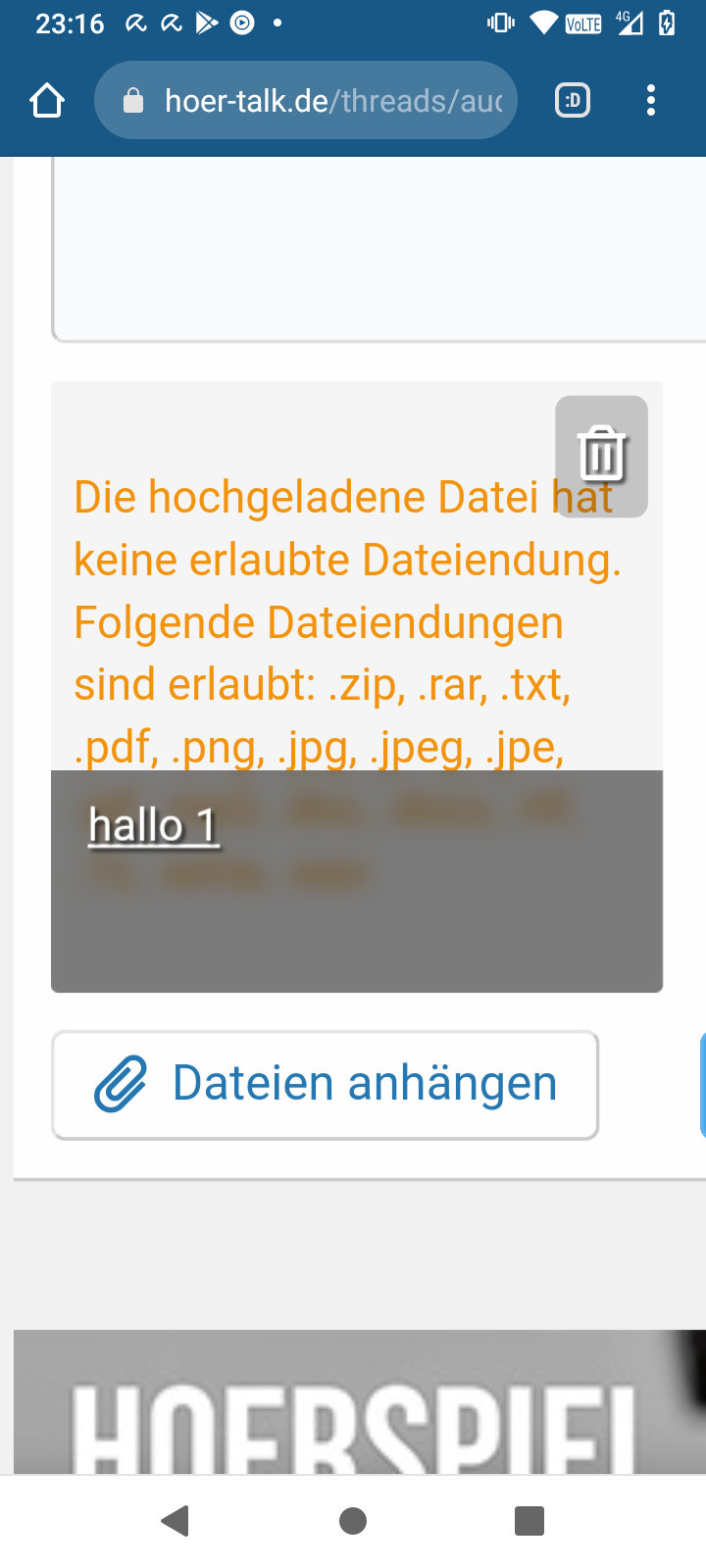Open the hallo 1 attachment link
706x1568 pixels.
[x=153, y=825]
